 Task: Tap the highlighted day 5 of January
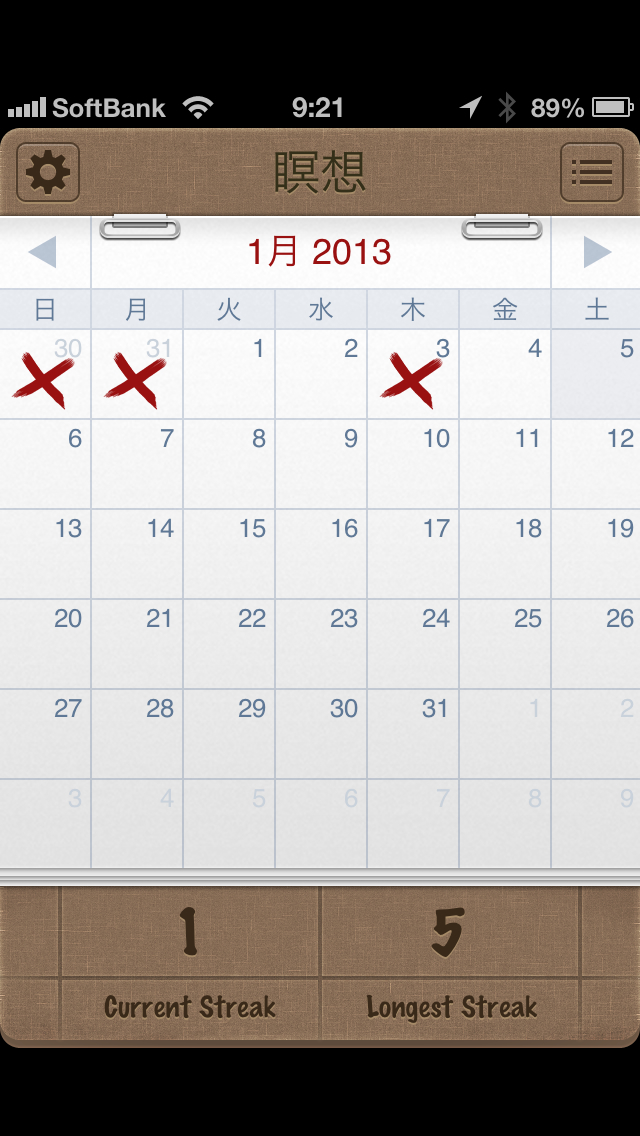(x=596, y=375)
